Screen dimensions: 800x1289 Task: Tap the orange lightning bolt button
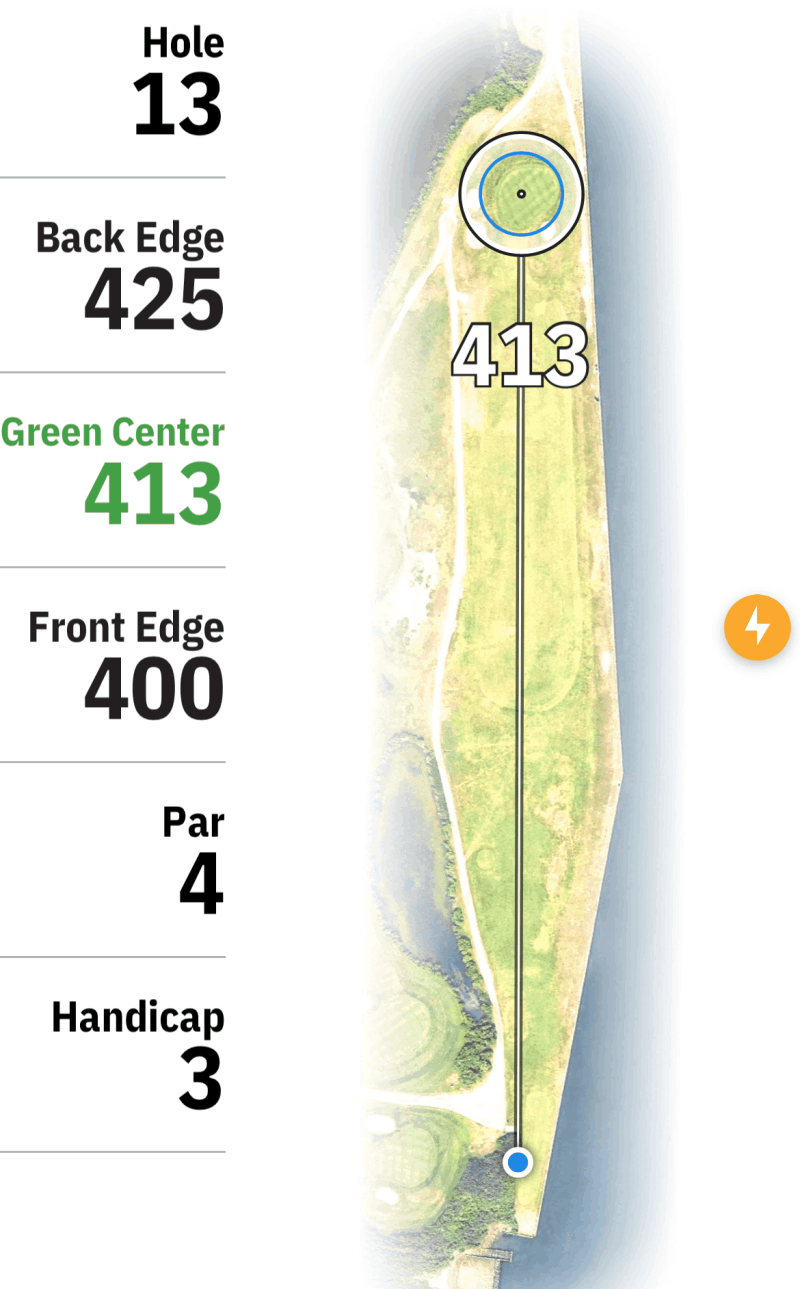(757, 627)
